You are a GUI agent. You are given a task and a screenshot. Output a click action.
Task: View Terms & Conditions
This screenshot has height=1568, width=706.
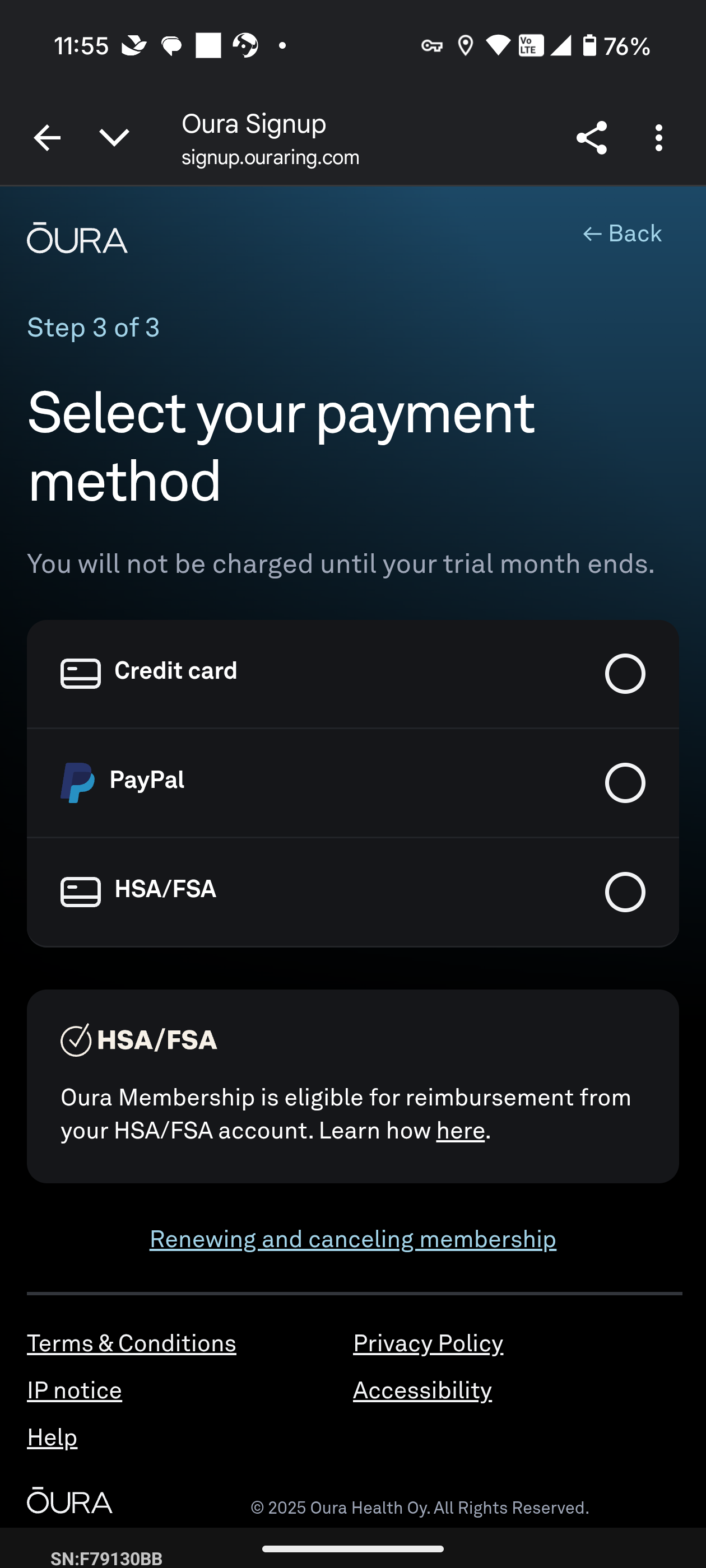[132, 1343]
